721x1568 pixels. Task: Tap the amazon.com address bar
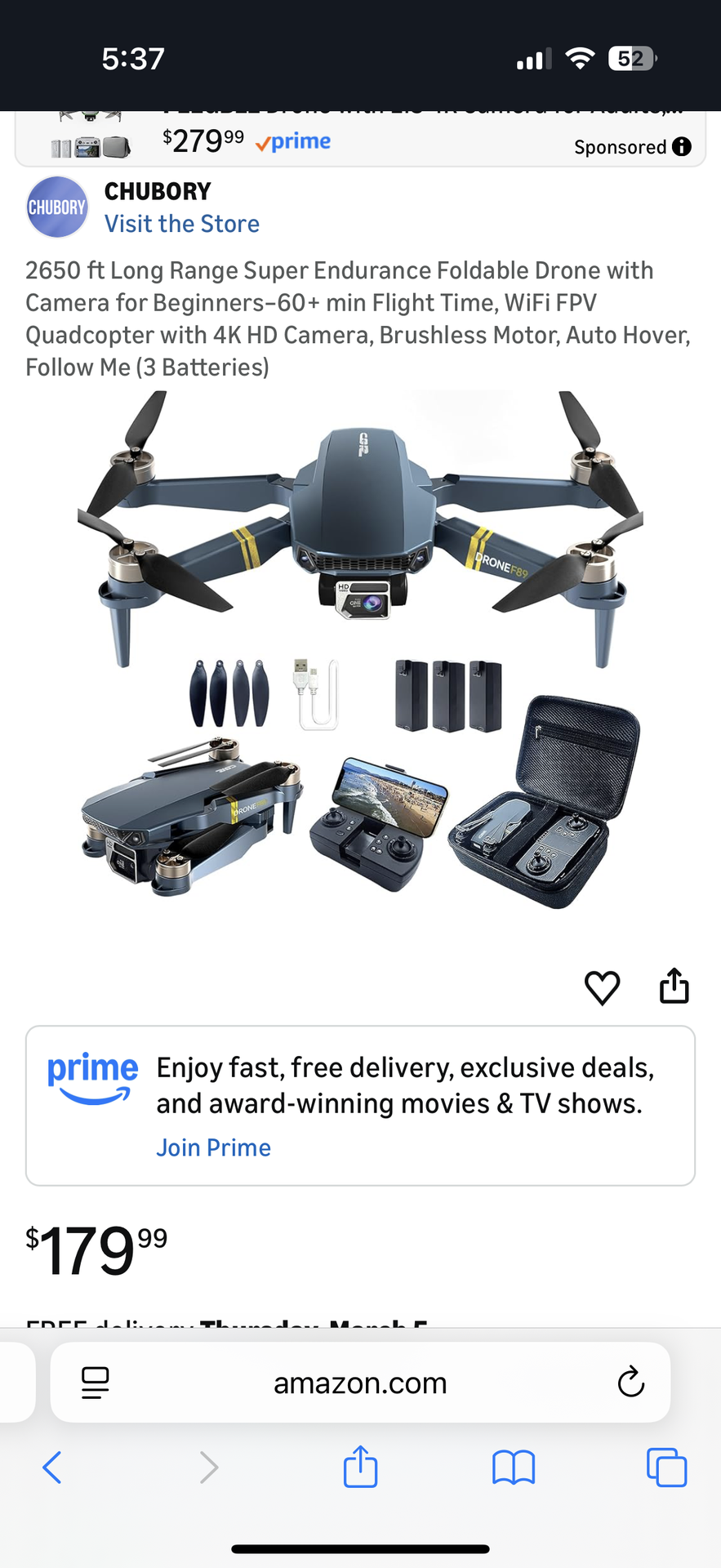(x=360, y=1383)
